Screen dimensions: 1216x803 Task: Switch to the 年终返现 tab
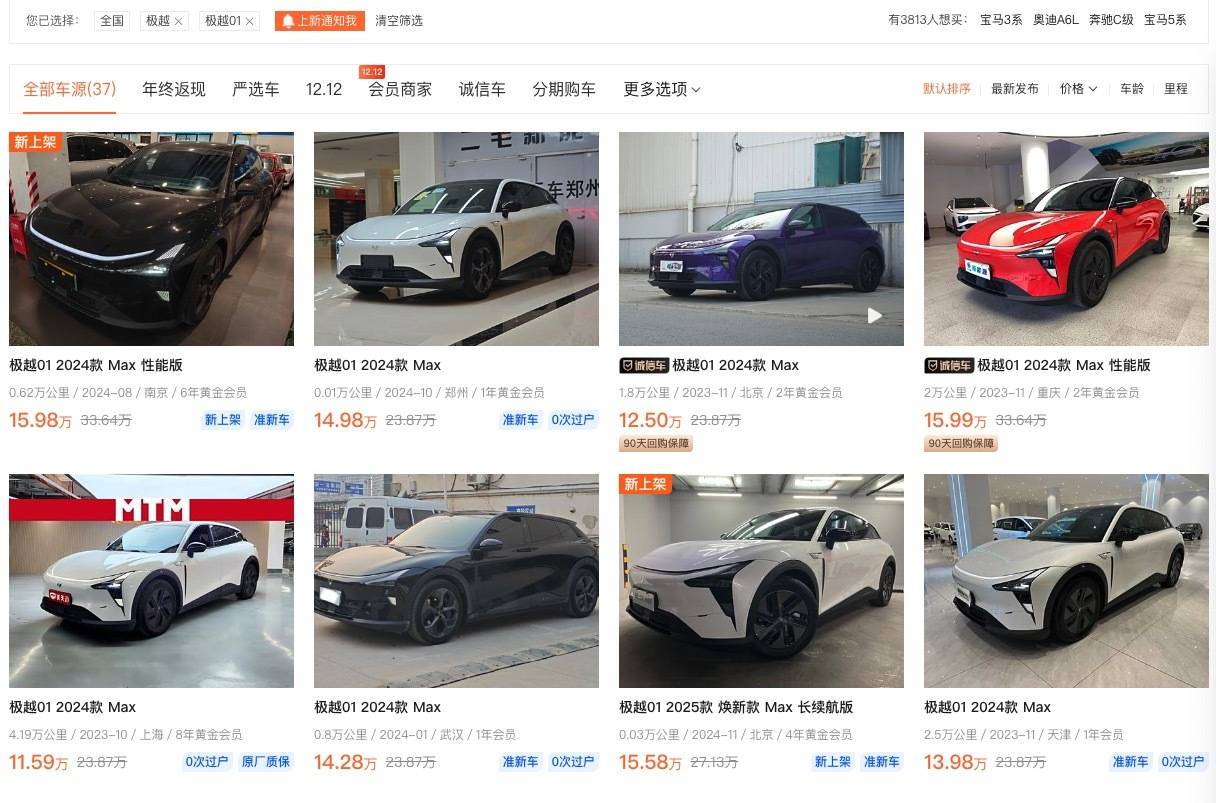[174, 89]
